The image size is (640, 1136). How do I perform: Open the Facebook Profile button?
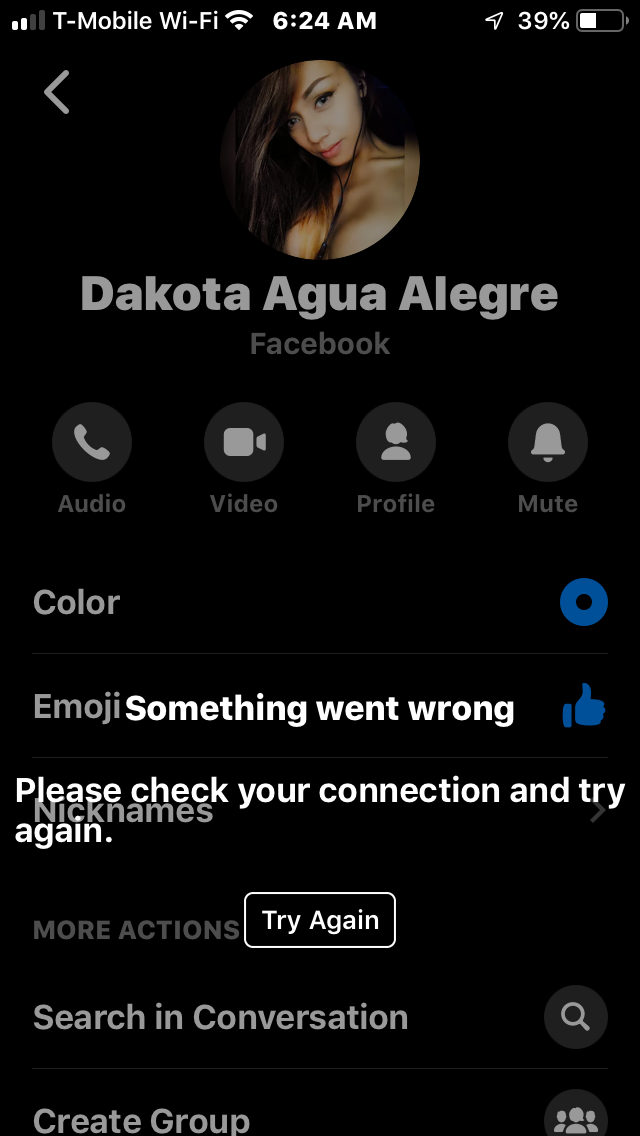coord(396,442)
